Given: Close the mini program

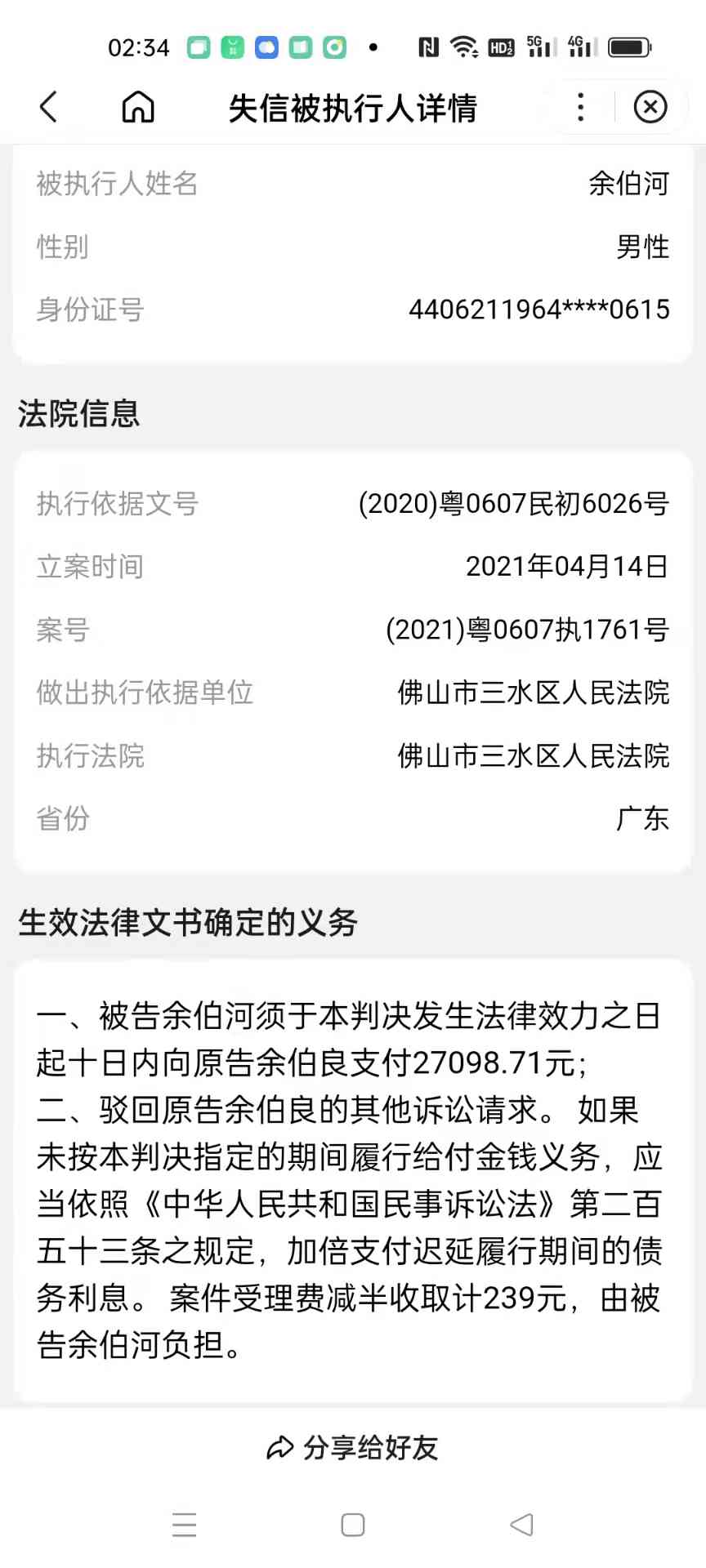Looking at the screenshot, I should [x=650, y=107].
